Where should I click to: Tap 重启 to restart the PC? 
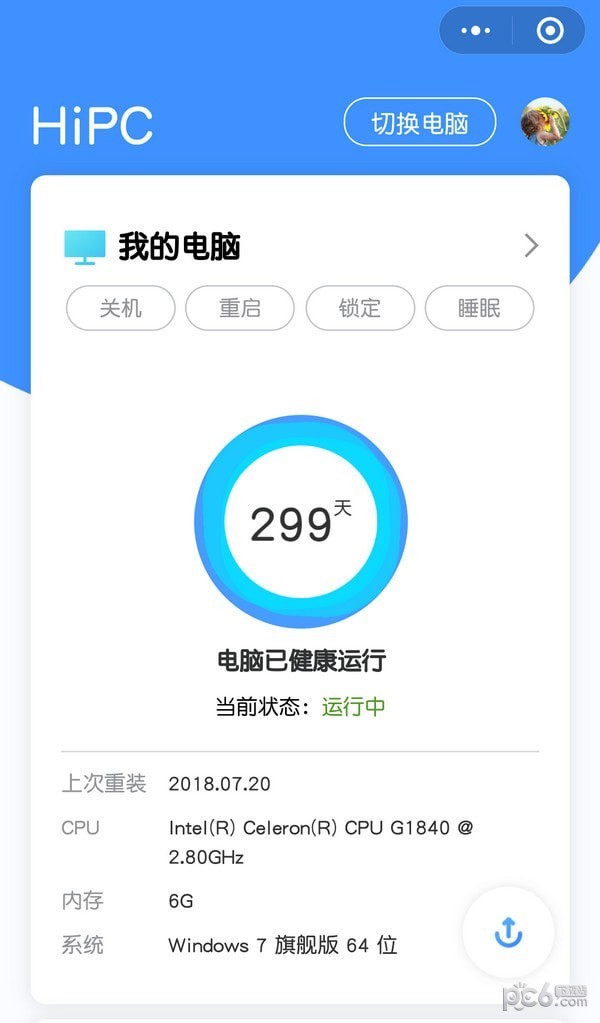click(240, 308)
